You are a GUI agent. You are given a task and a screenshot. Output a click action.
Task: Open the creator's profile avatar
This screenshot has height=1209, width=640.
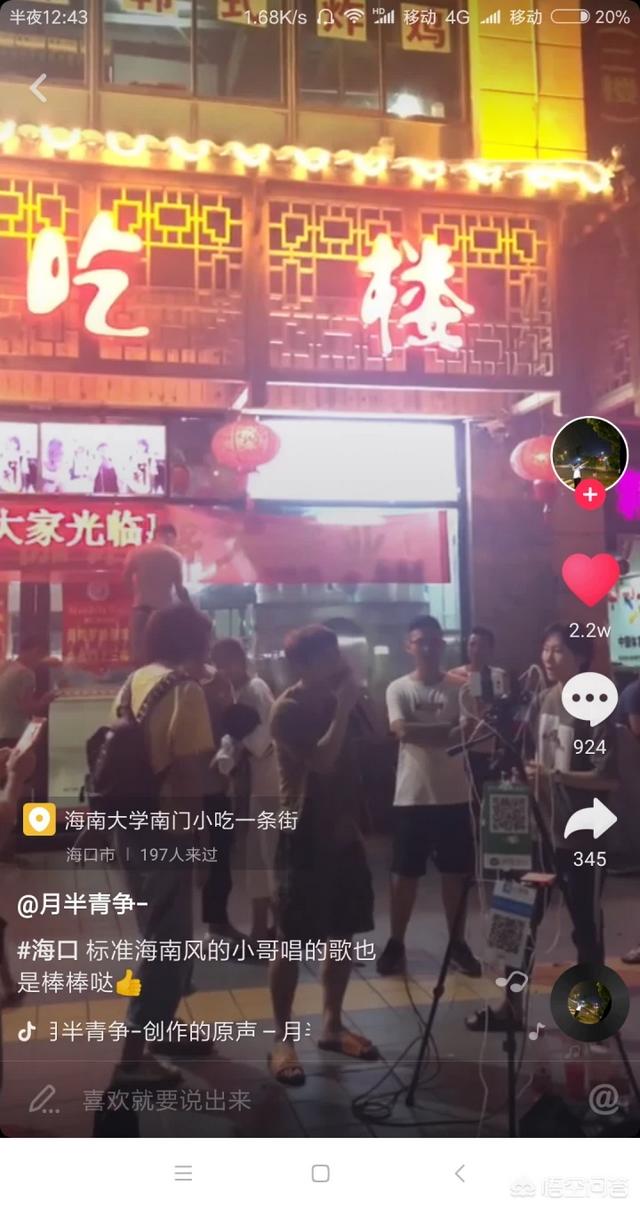click(x=589, y=455)
